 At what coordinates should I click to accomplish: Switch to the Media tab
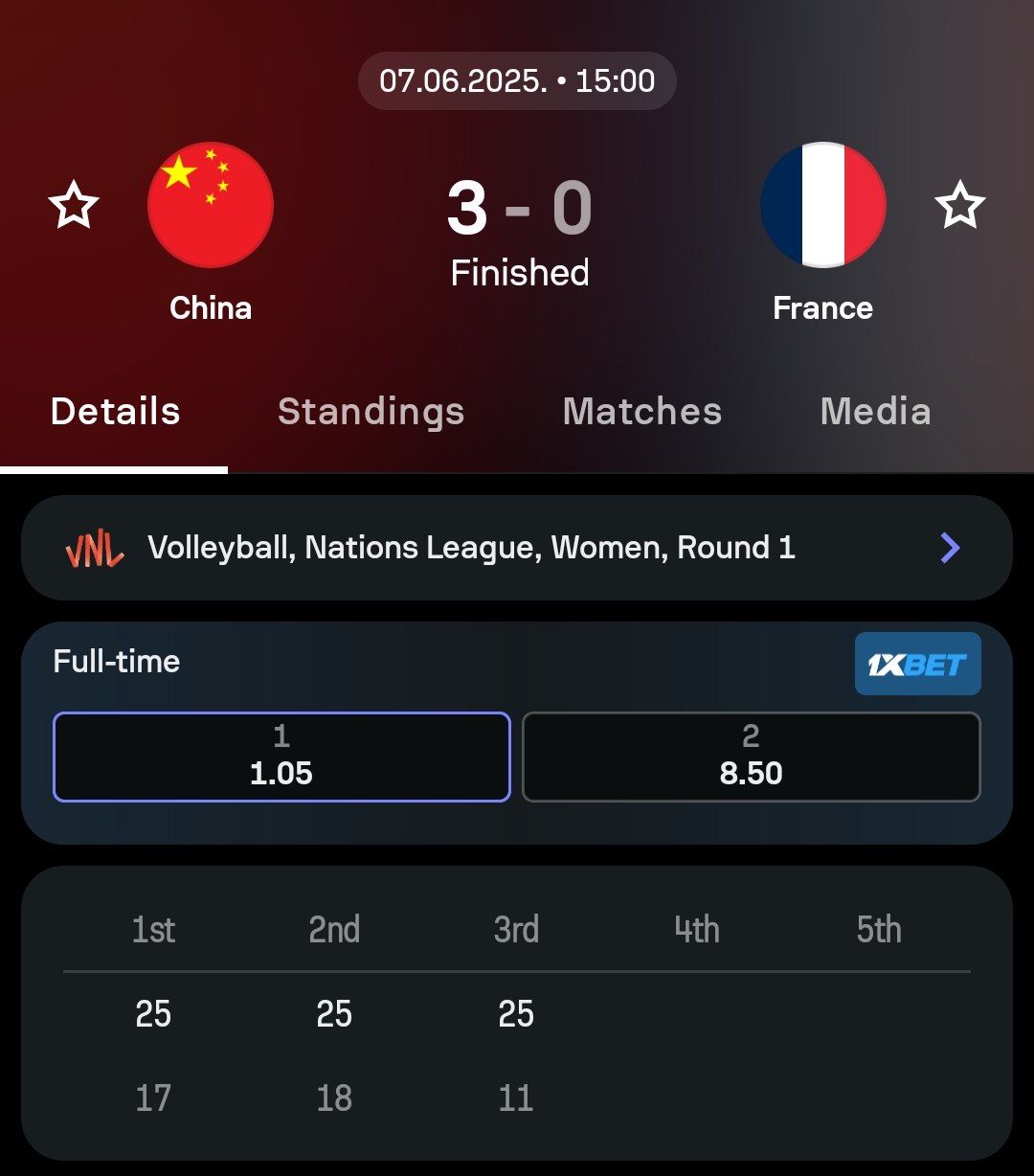click(875, 412)
